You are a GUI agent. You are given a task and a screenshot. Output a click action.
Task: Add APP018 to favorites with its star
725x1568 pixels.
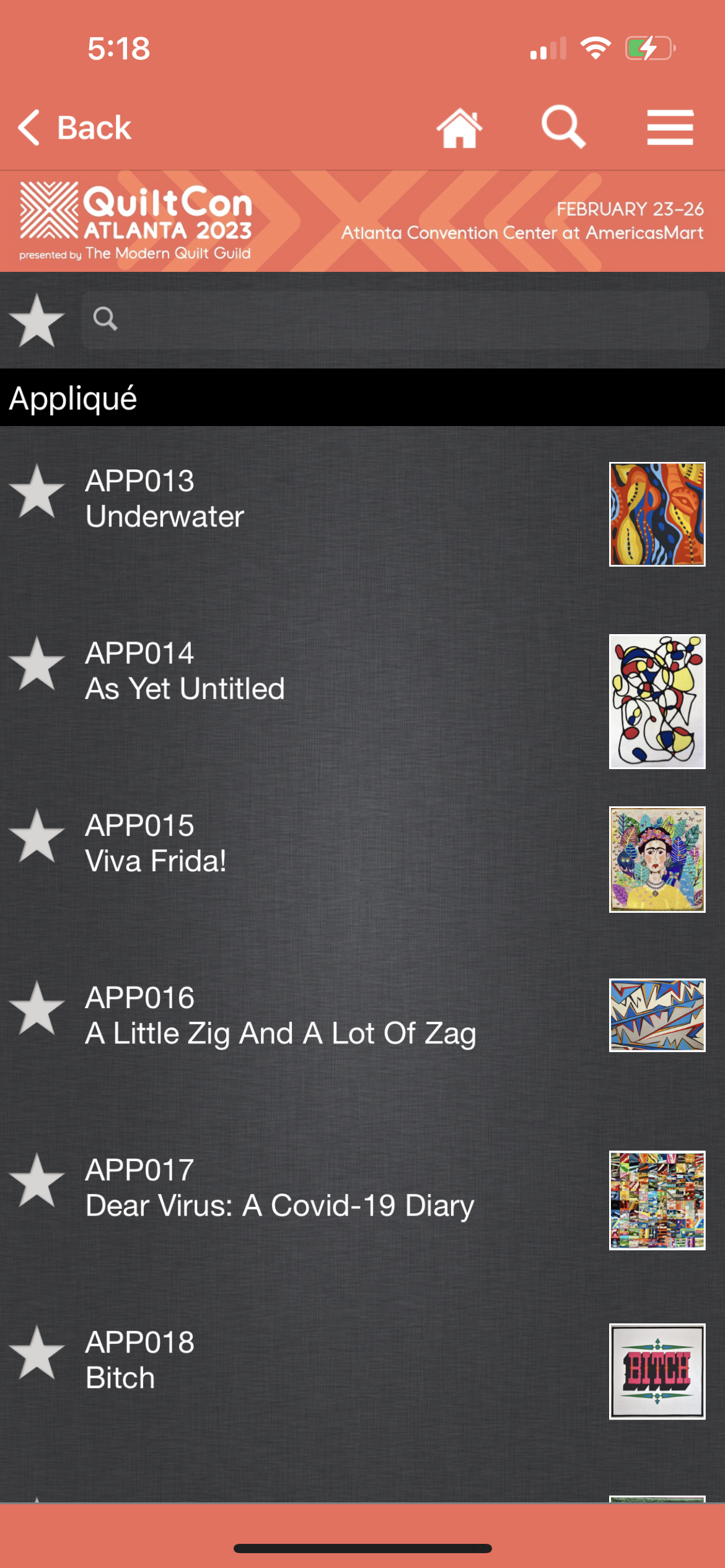pos(37,1352)
